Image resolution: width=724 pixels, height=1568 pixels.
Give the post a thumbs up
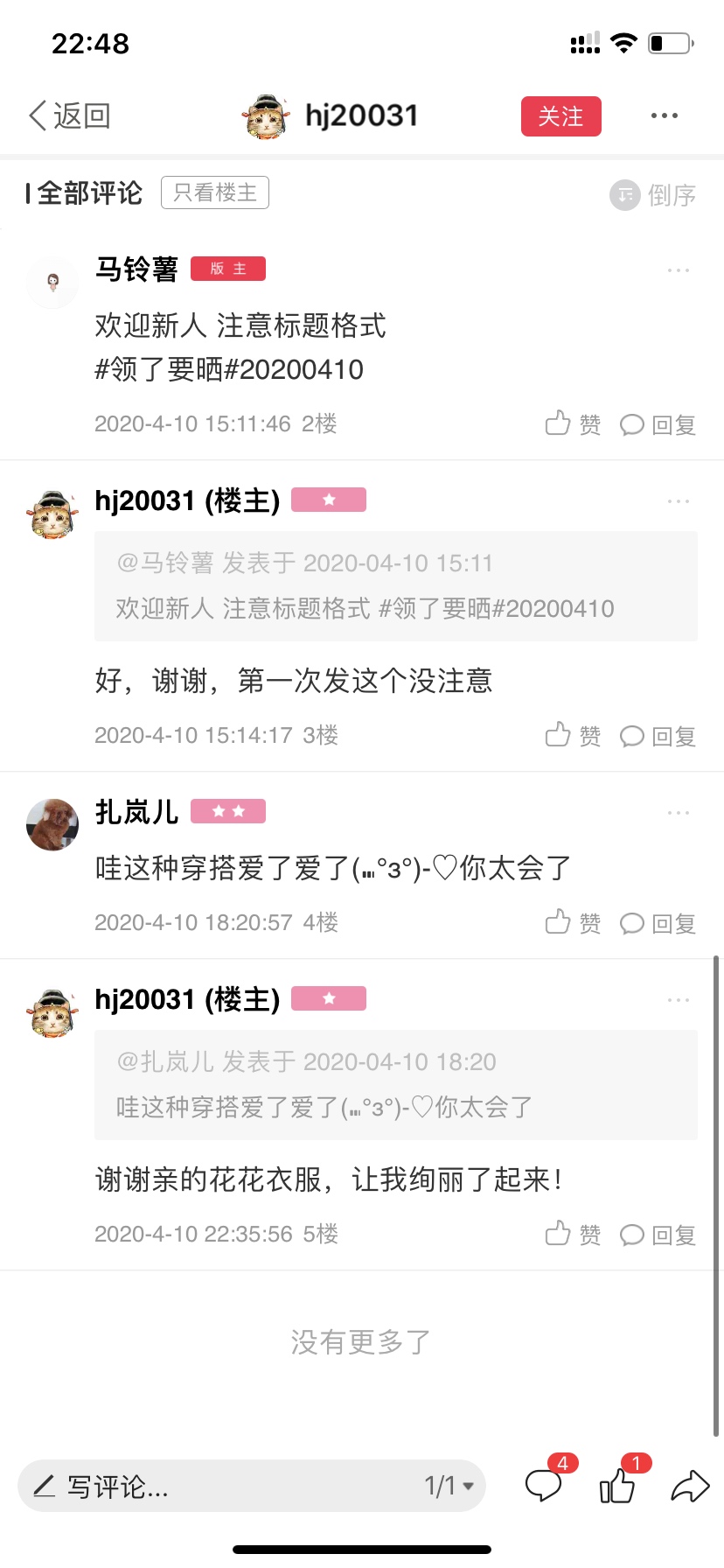pos(617,1486)
